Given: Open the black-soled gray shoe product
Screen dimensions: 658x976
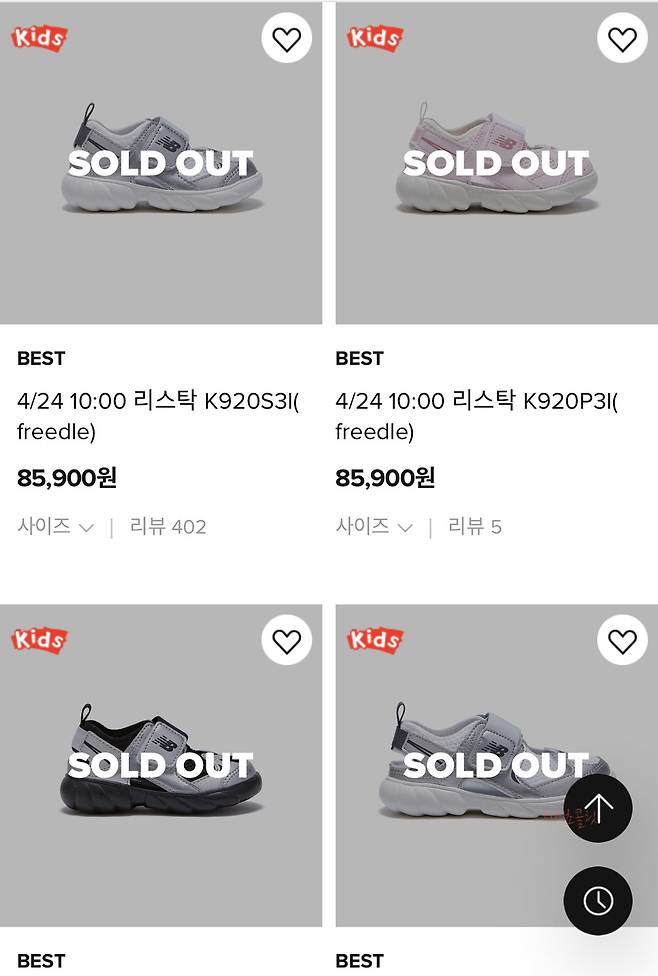Looking at the screenshot, I should pyautogui.click(x=161, y=765).
